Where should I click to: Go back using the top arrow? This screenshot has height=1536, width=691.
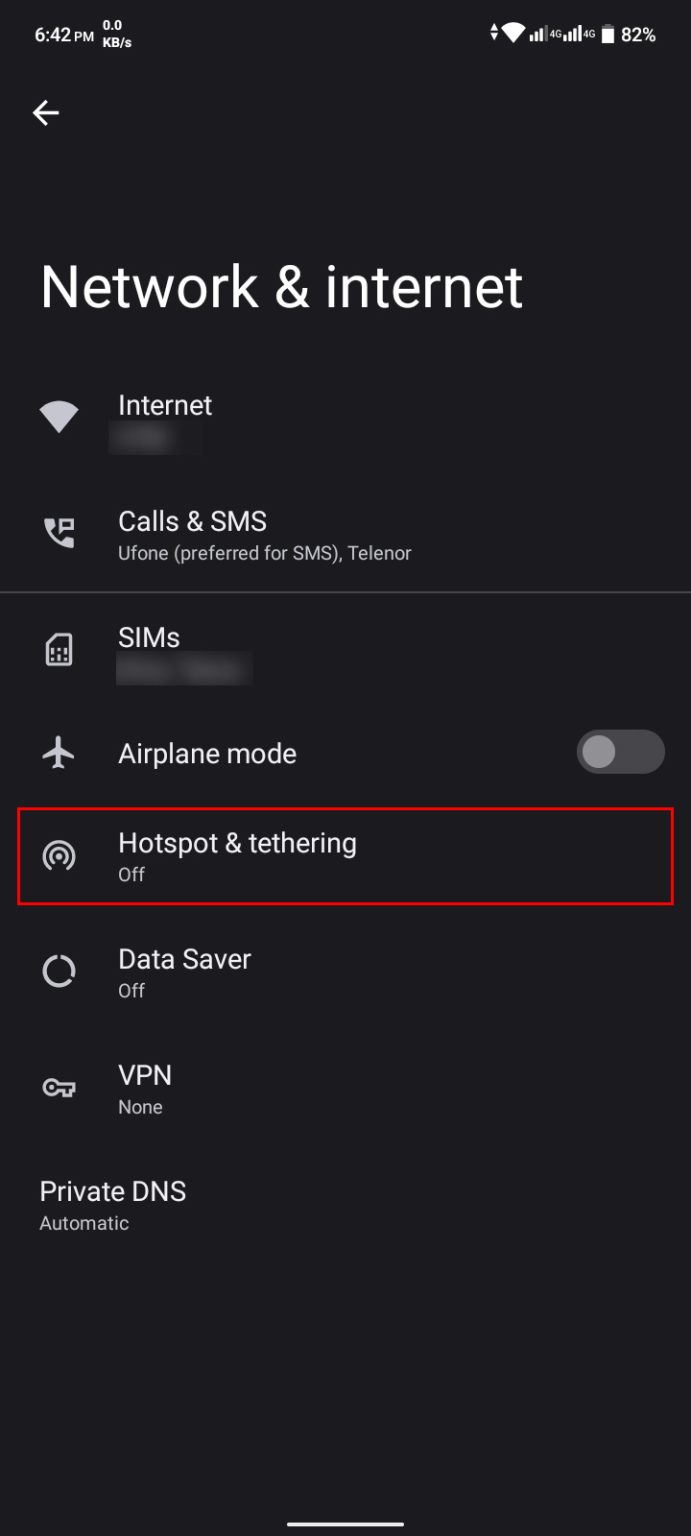[46, 113]
